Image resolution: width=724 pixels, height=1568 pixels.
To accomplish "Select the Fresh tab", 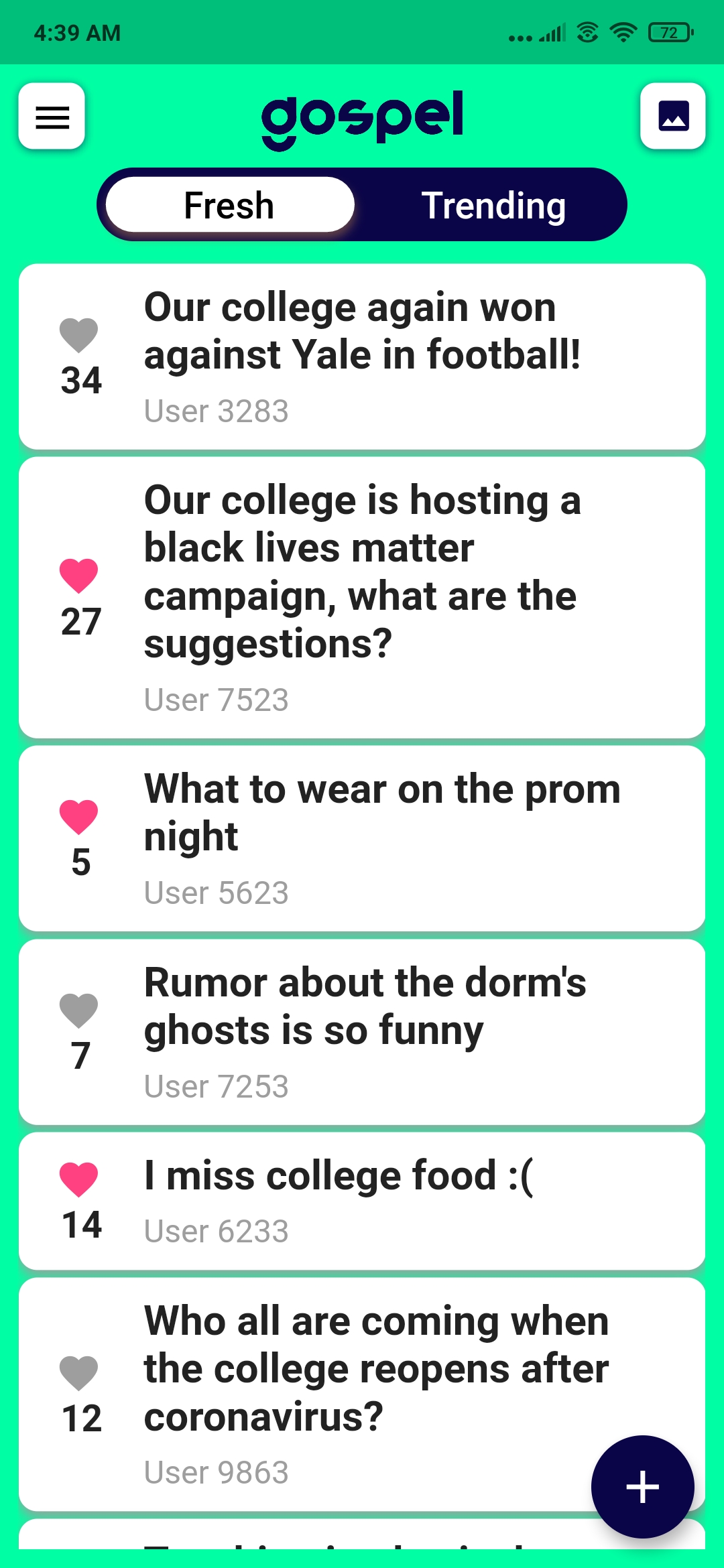I will click(229, 205).
